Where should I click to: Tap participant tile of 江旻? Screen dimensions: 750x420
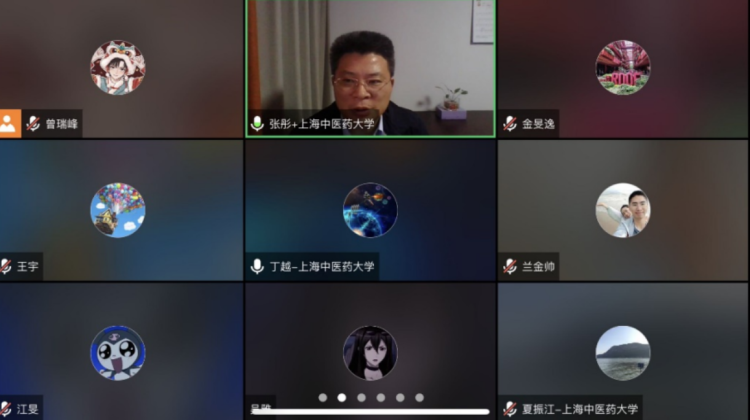pyautogui.click(x=118, y=352)
